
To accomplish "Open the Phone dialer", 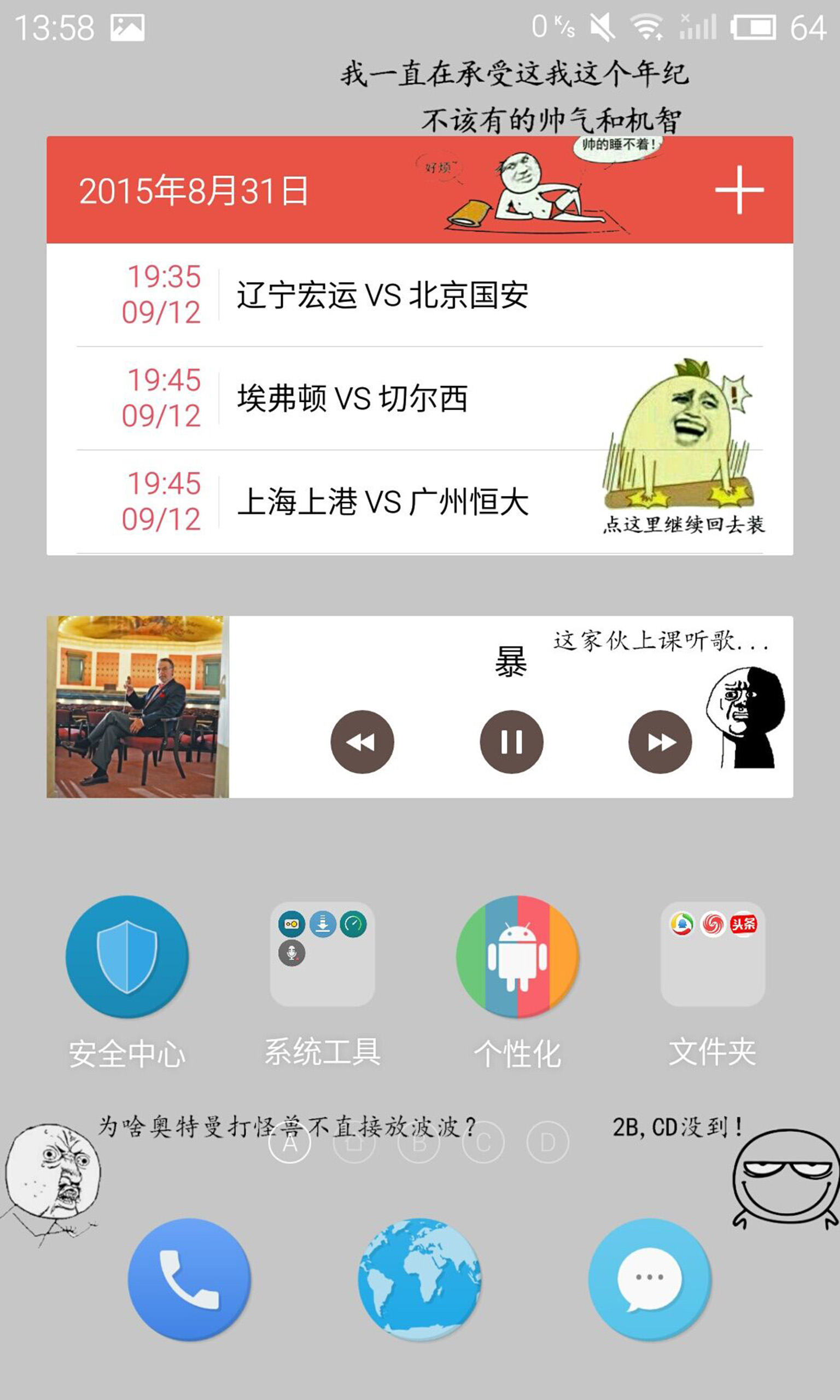I will 189,1279.
